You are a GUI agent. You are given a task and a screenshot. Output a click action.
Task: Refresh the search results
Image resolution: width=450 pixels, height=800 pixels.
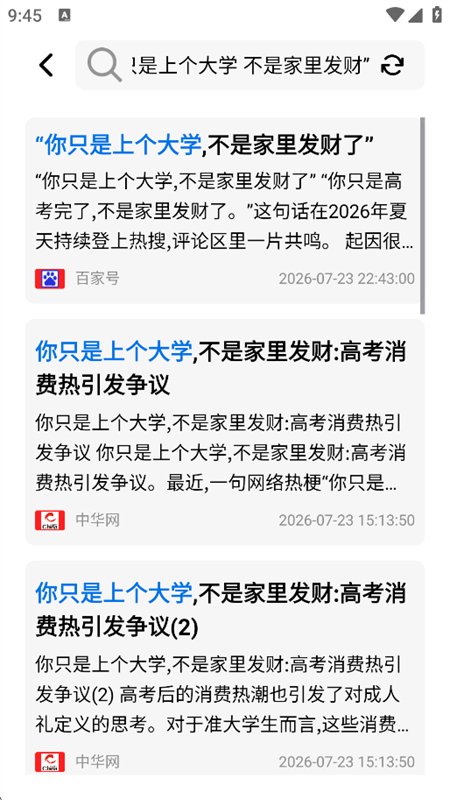tap(392, 65)
